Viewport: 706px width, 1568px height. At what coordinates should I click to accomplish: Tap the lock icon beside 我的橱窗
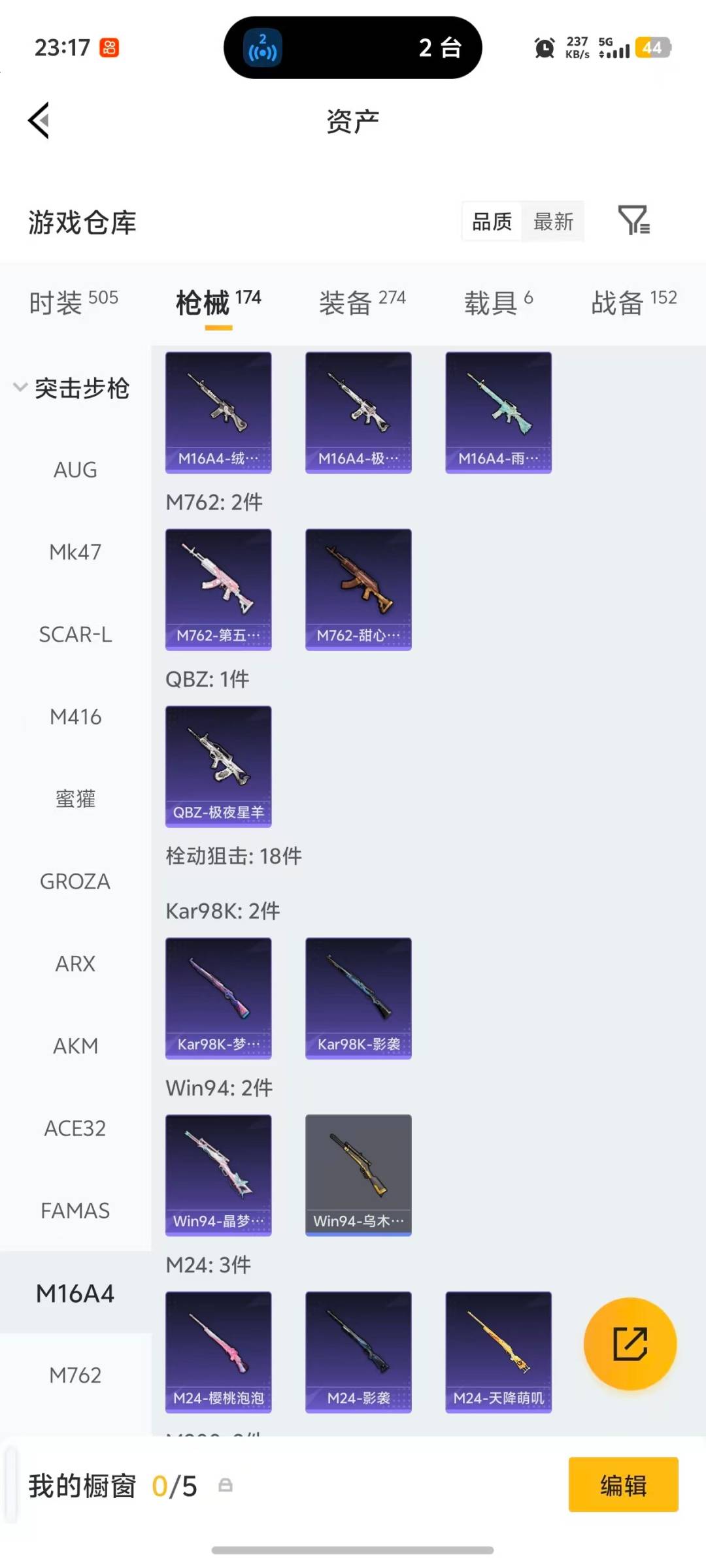(226, 1486)
